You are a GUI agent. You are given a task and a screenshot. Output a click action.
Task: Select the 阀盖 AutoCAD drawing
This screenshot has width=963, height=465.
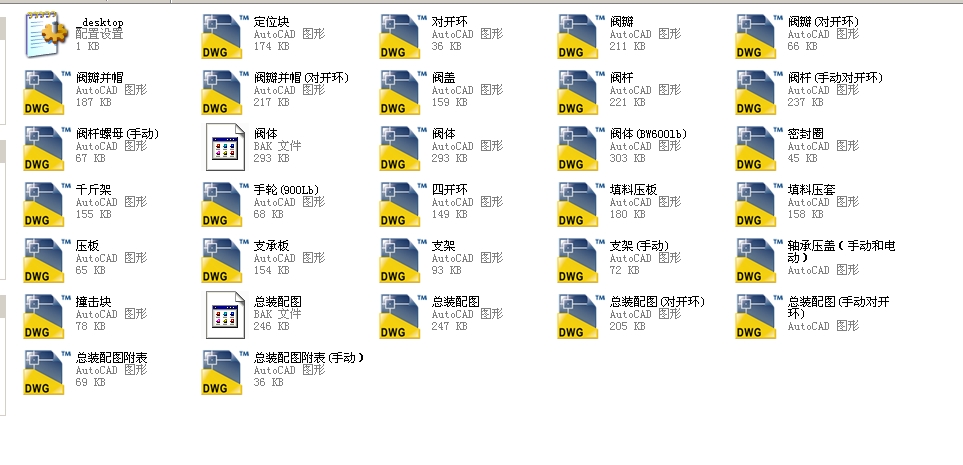tap(401, 92)
